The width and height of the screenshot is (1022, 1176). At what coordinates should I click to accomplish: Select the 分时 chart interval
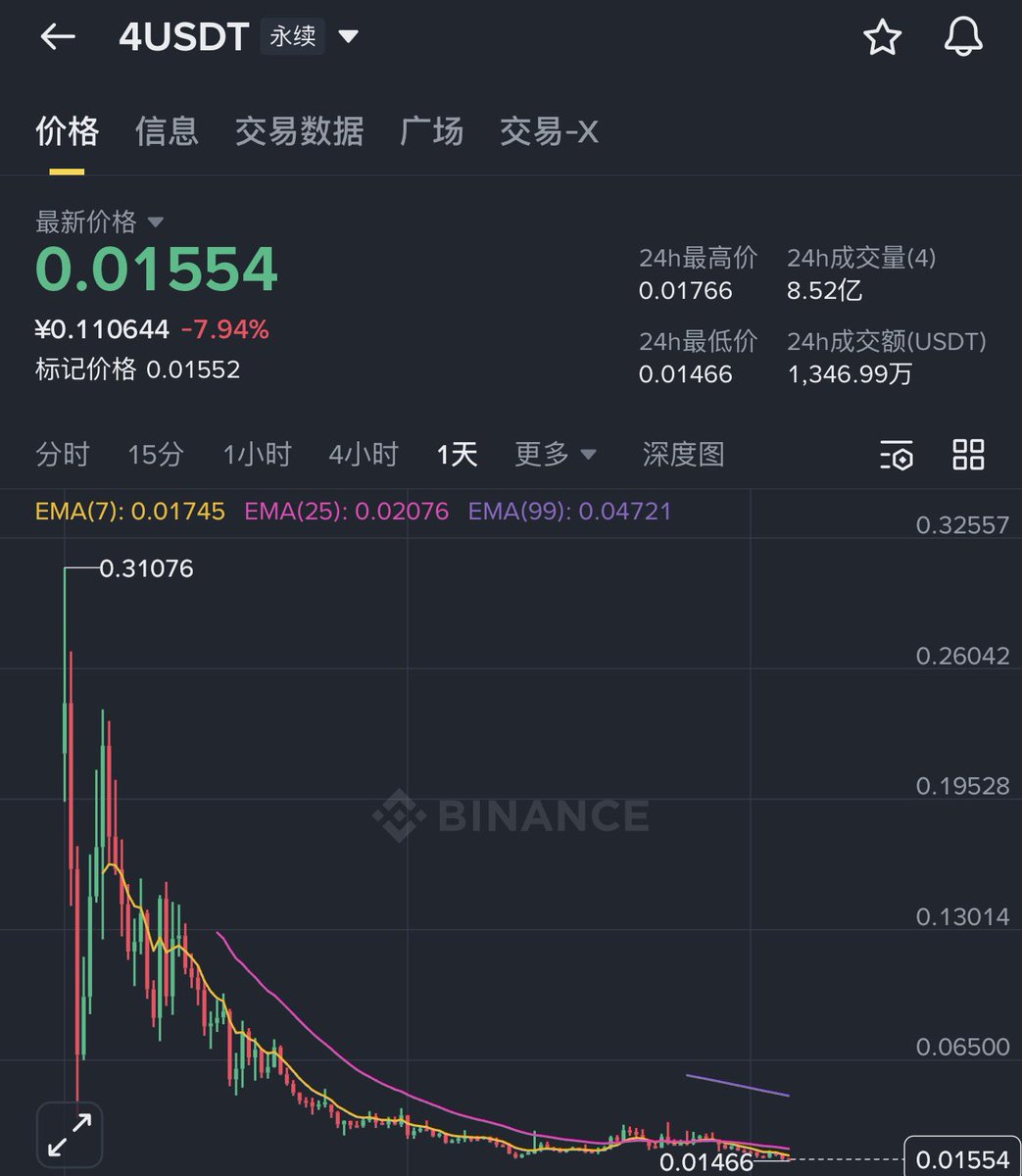[x=63, y=455]
